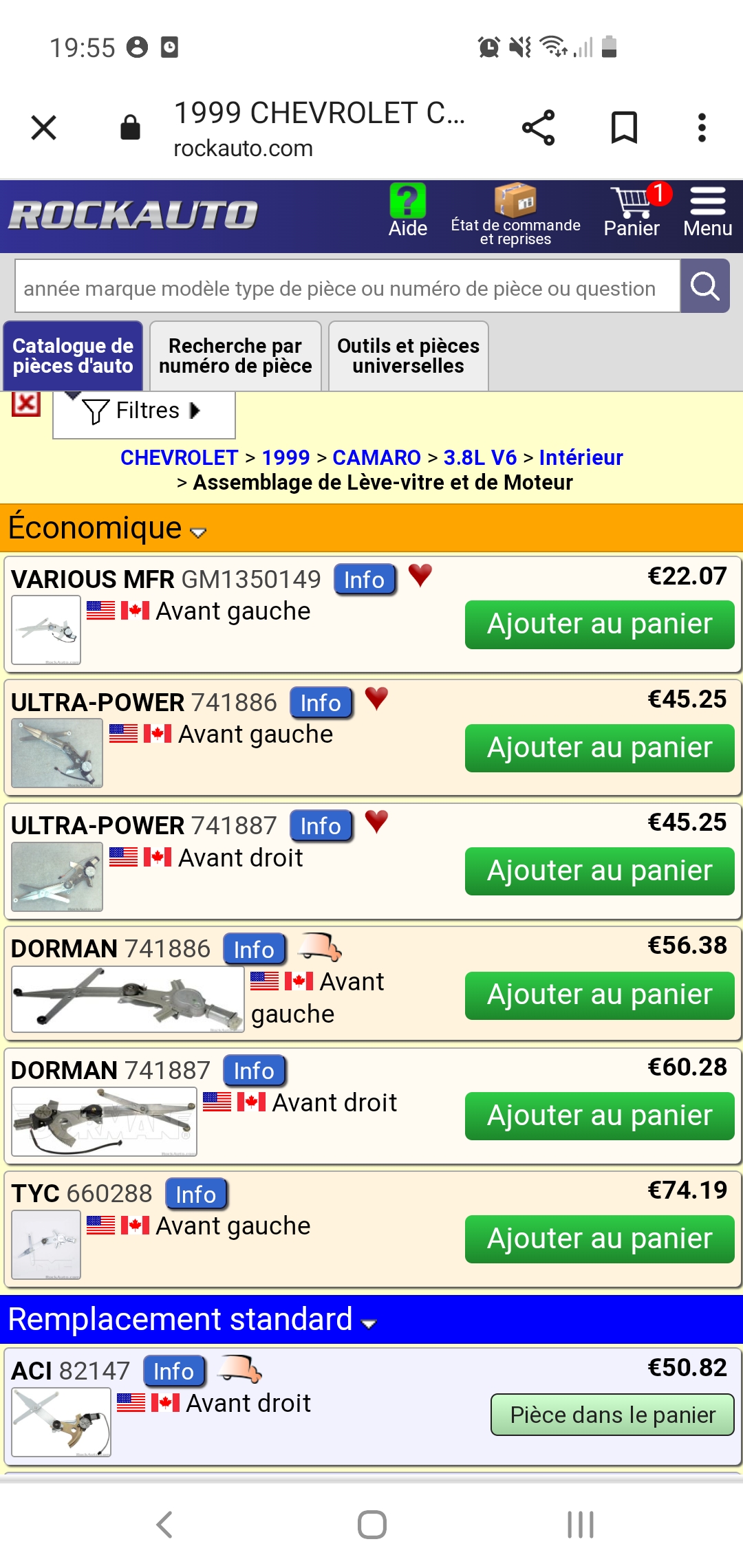743x1568 pixels.
Task: Switch to Outils et pièces universelles tab
Action: [408, 356]
